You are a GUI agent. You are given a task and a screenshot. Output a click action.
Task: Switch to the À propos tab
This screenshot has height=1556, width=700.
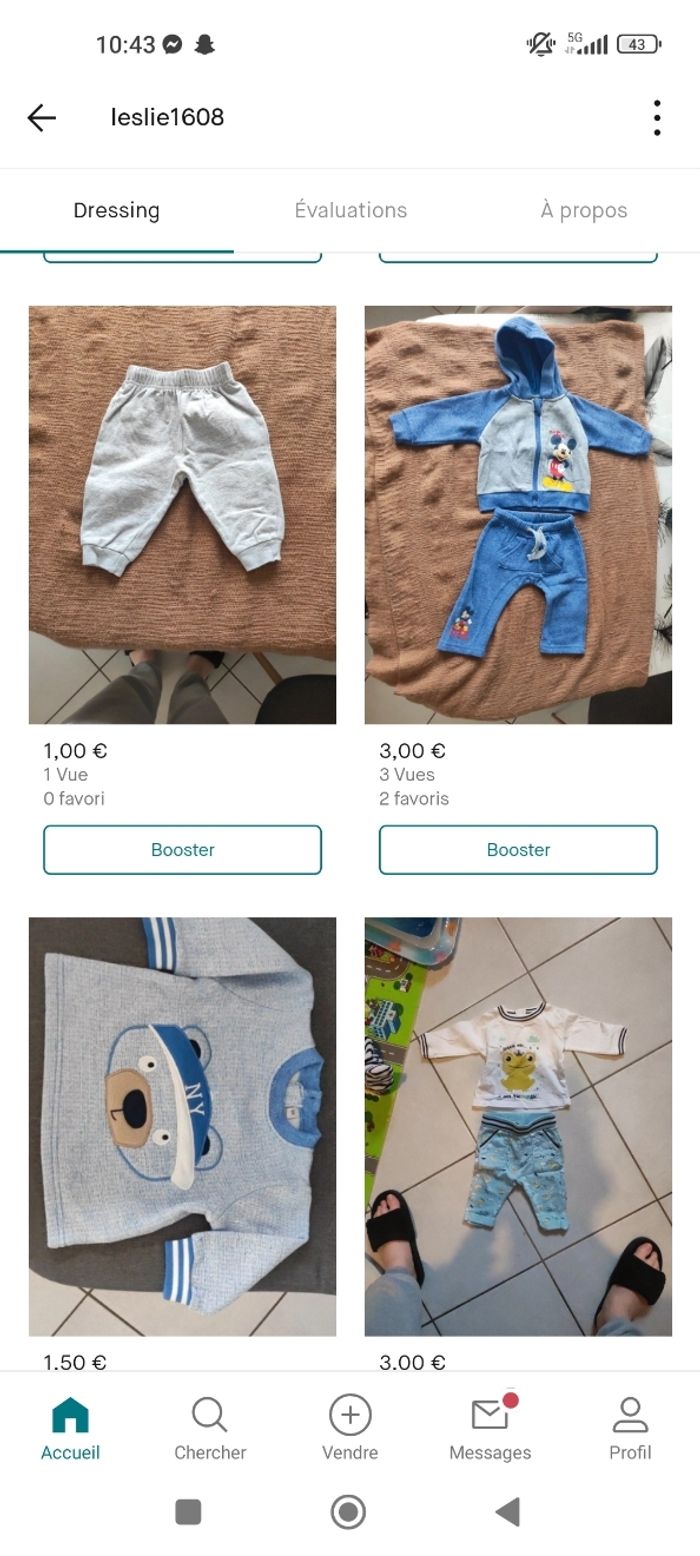584,210
